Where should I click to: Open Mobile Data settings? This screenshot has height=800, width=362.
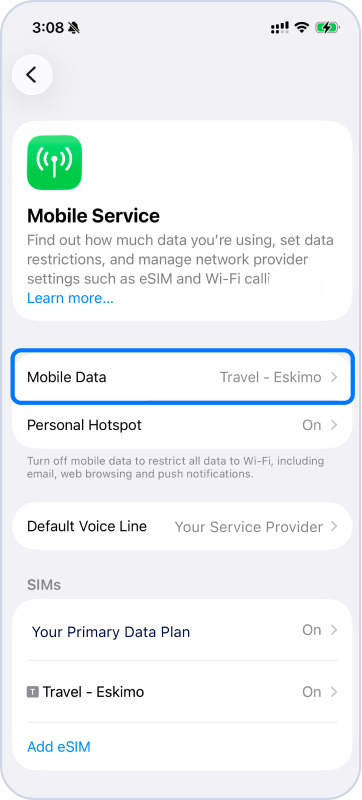click(182, 377)
